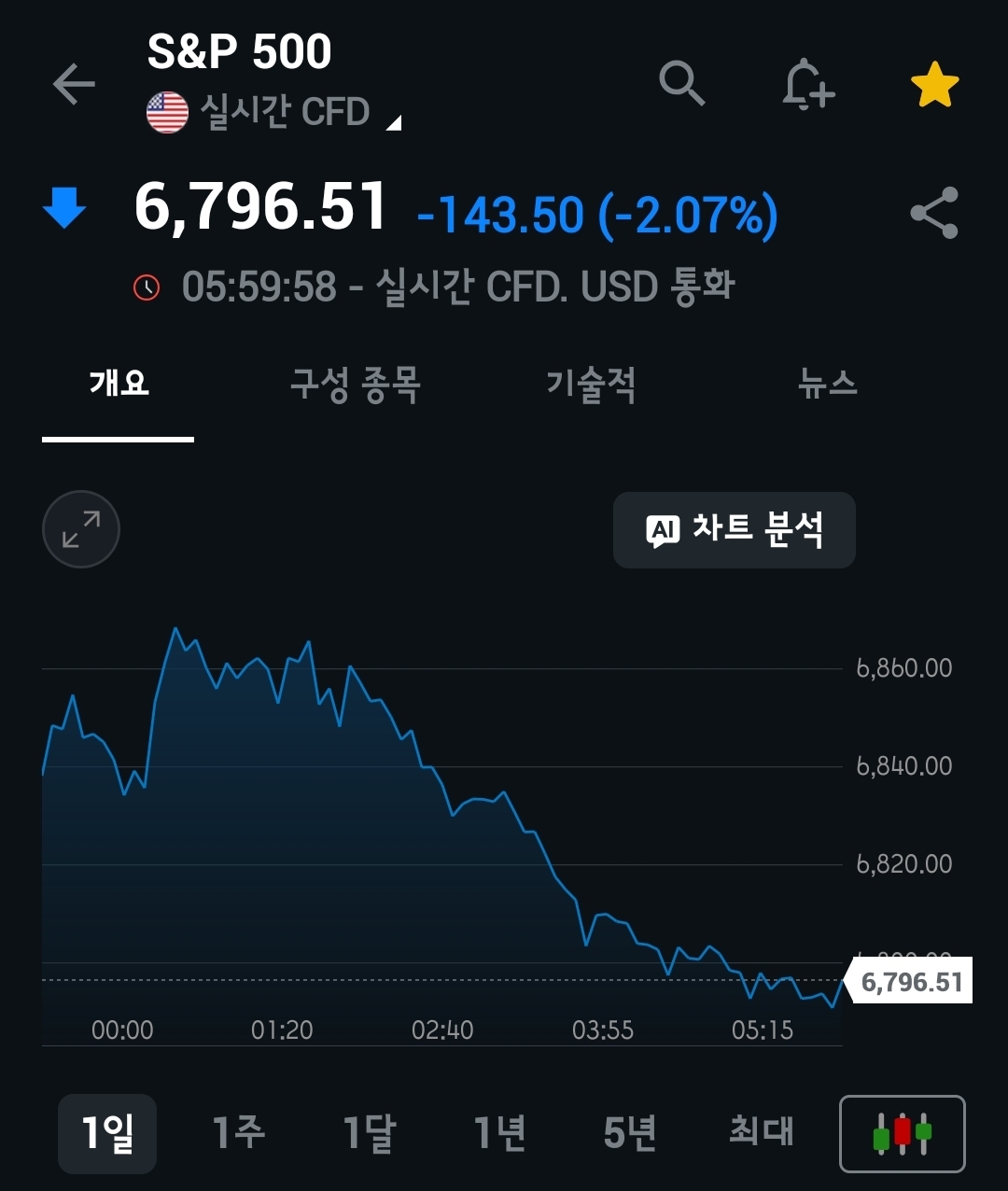
Task: Select the 최대 chart range
Action: point(761,1133)
